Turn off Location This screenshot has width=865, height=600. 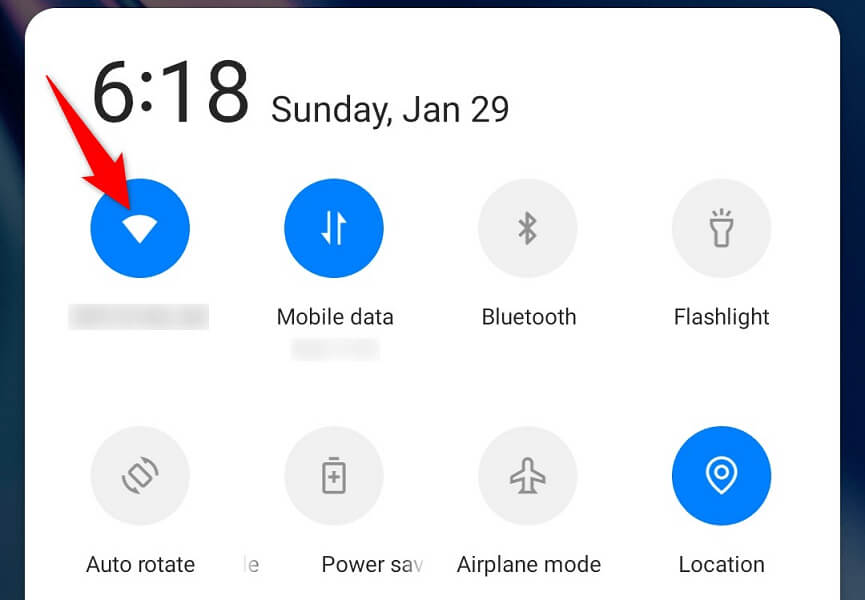pyautogui.click(x=721, y=476)
